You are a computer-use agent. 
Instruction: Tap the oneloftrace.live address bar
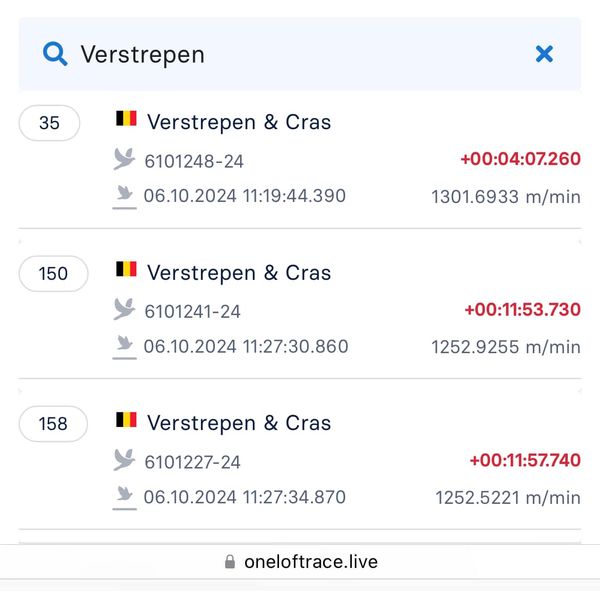[x=300, y=562]
